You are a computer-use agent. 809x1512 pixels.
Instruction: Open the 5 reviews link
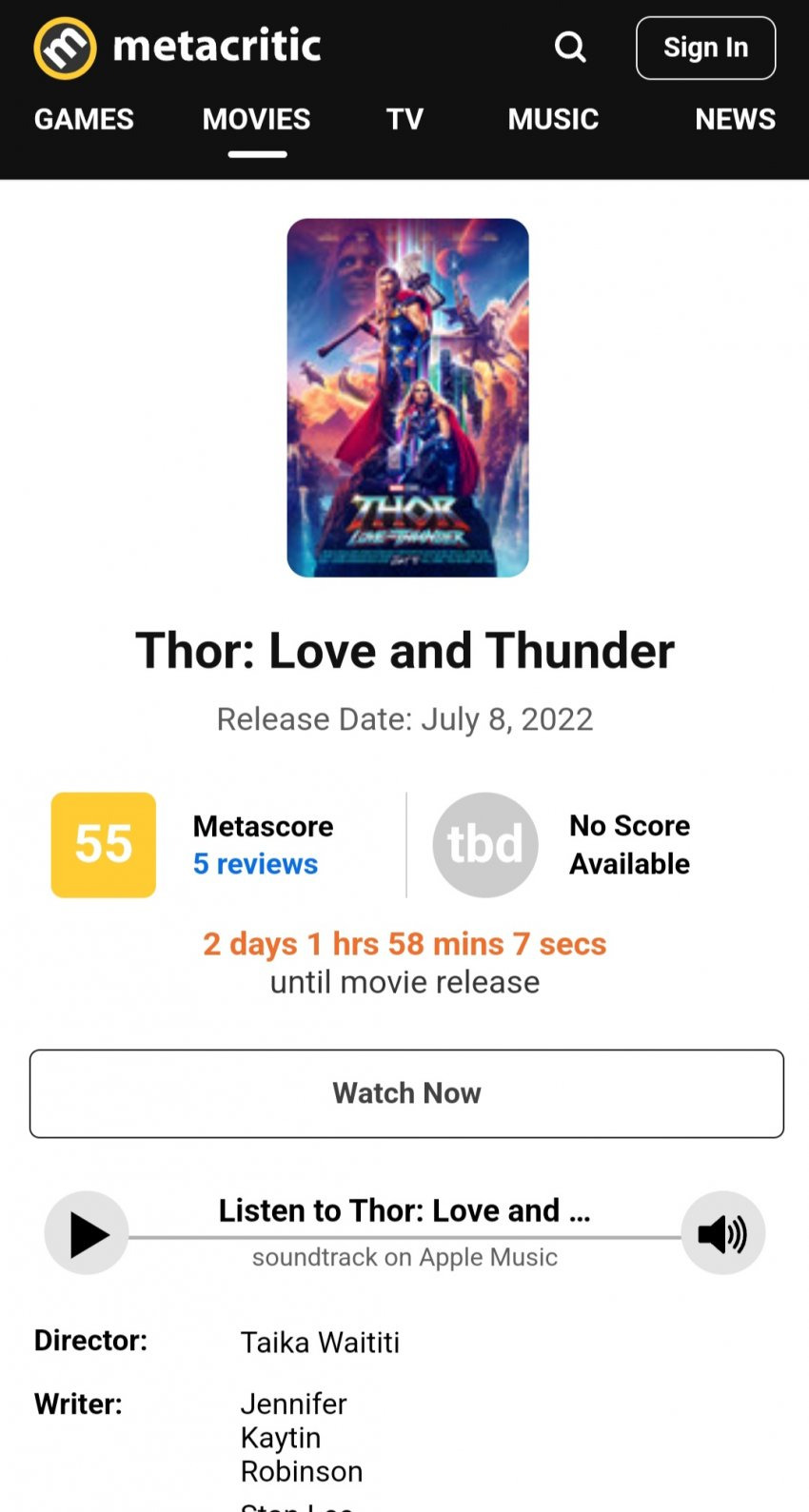coord(255,864)
